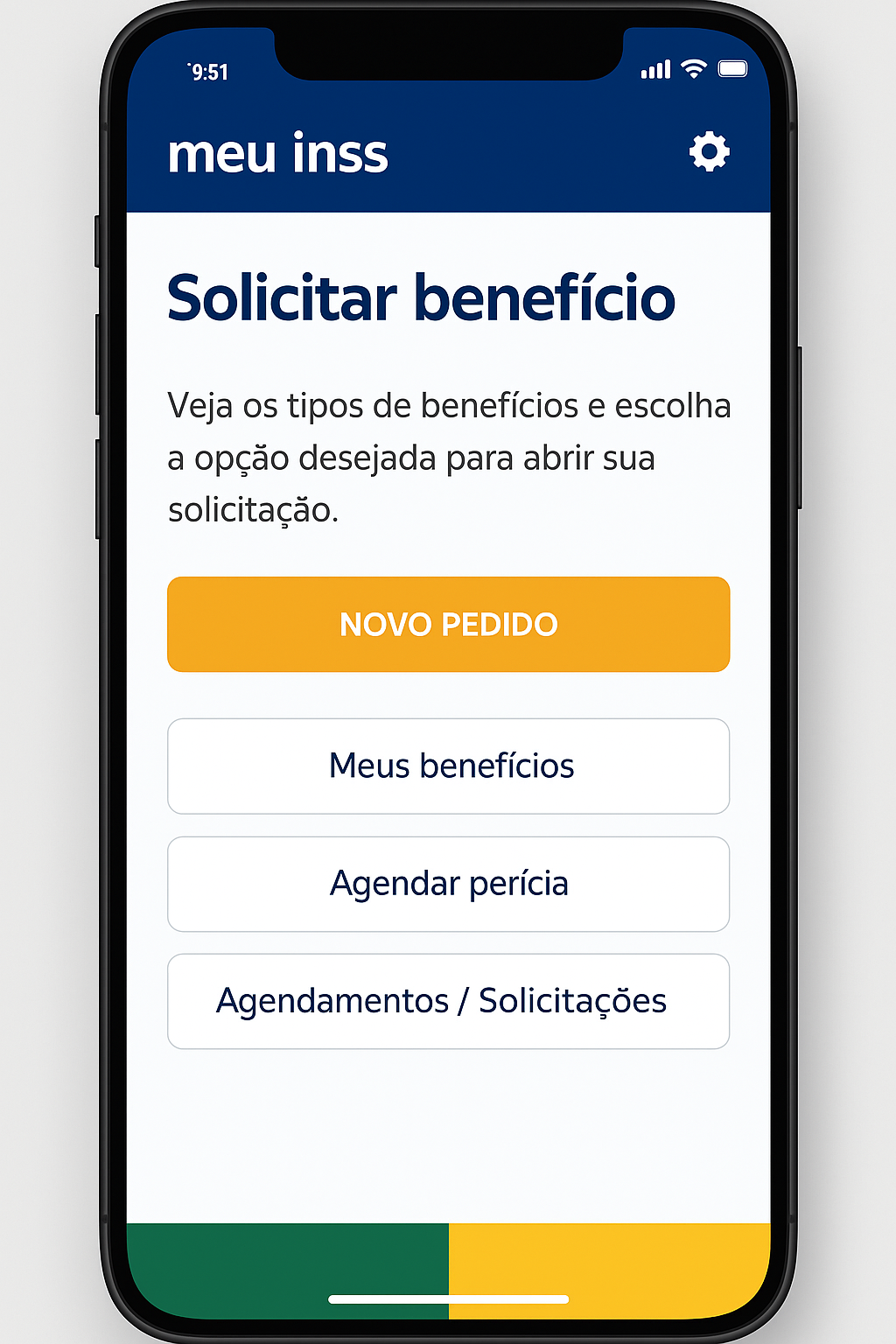This screenshot has height=1344, width=896.
Task: Open Agendar perícia
Action: click(x=448, y=884)
